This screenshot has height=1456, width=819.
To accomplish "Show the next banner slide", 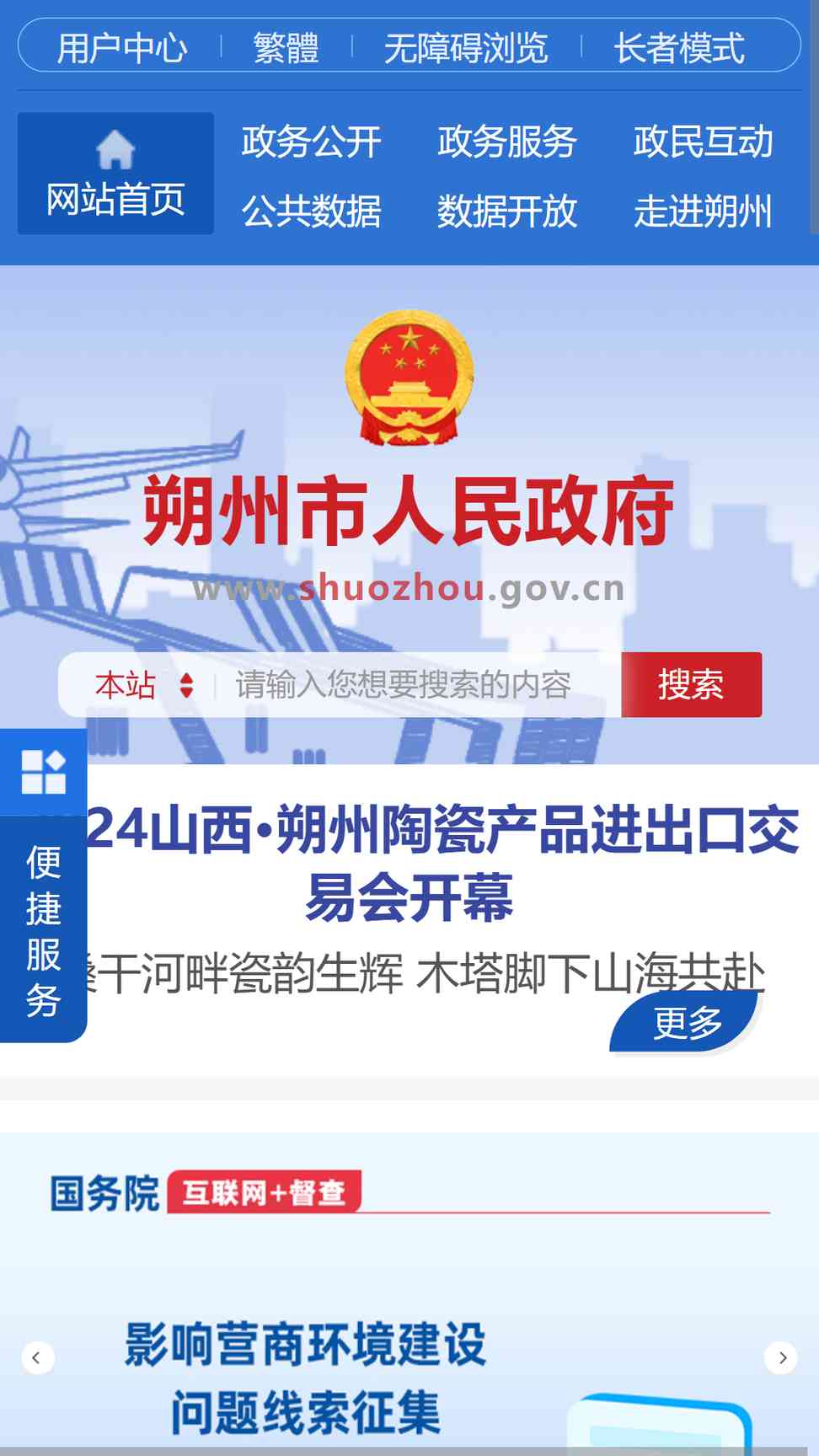I will pyautogui.click(x=781, y=1357).
